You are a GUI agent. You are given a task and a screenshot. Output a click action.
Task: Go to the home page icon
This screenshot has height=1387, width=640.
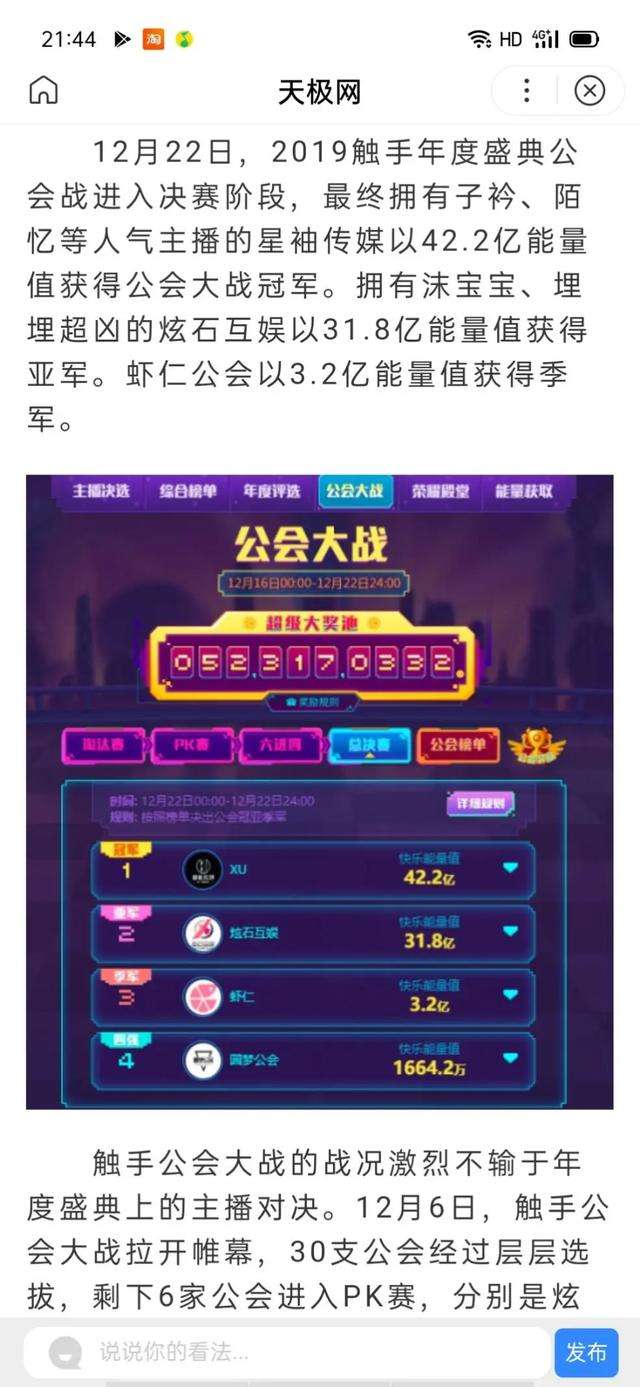pos(43,92)
